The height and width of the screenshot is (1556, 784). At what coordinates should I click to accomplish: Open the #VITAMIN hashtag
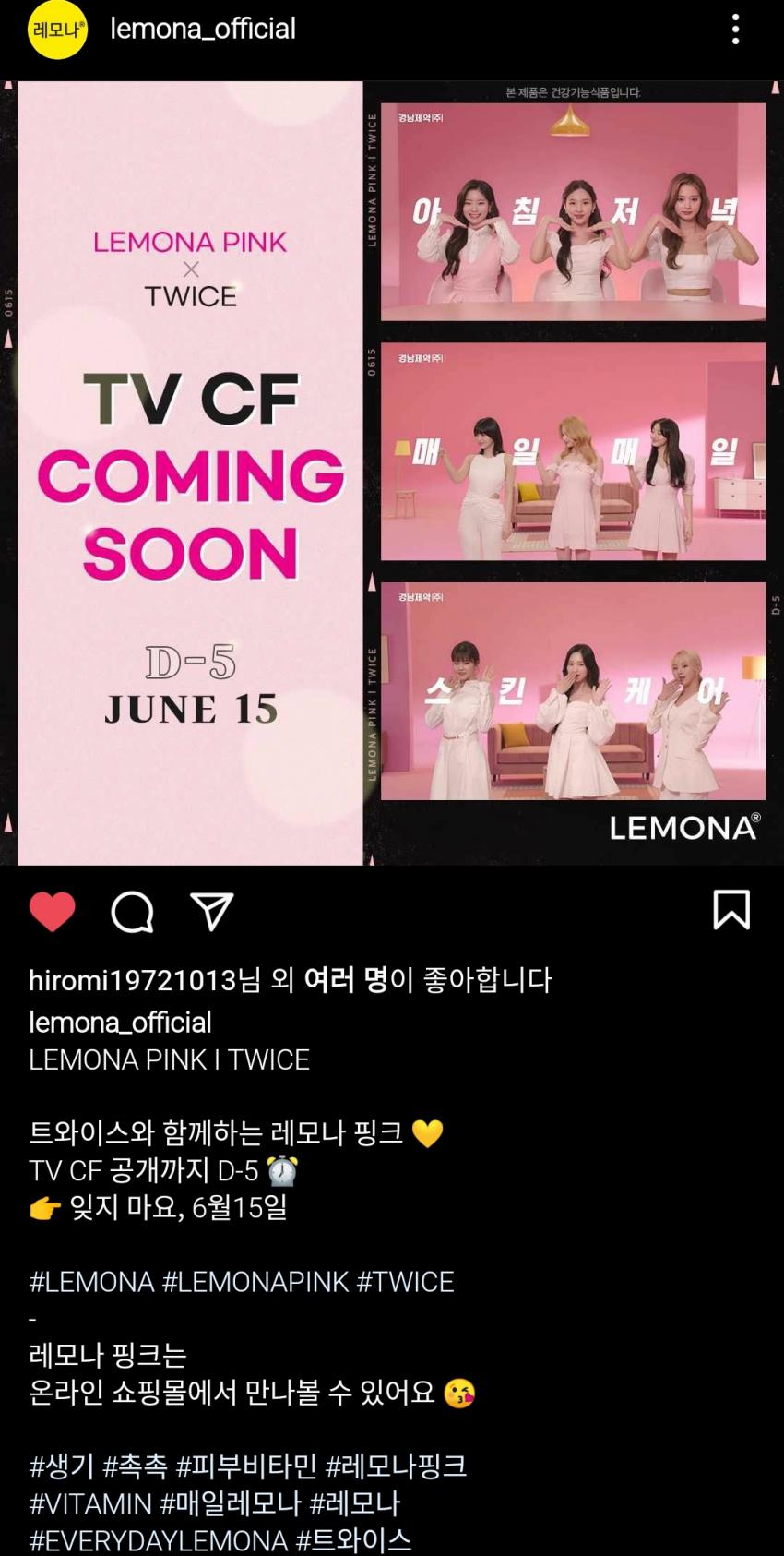(x=90, y=1503)
